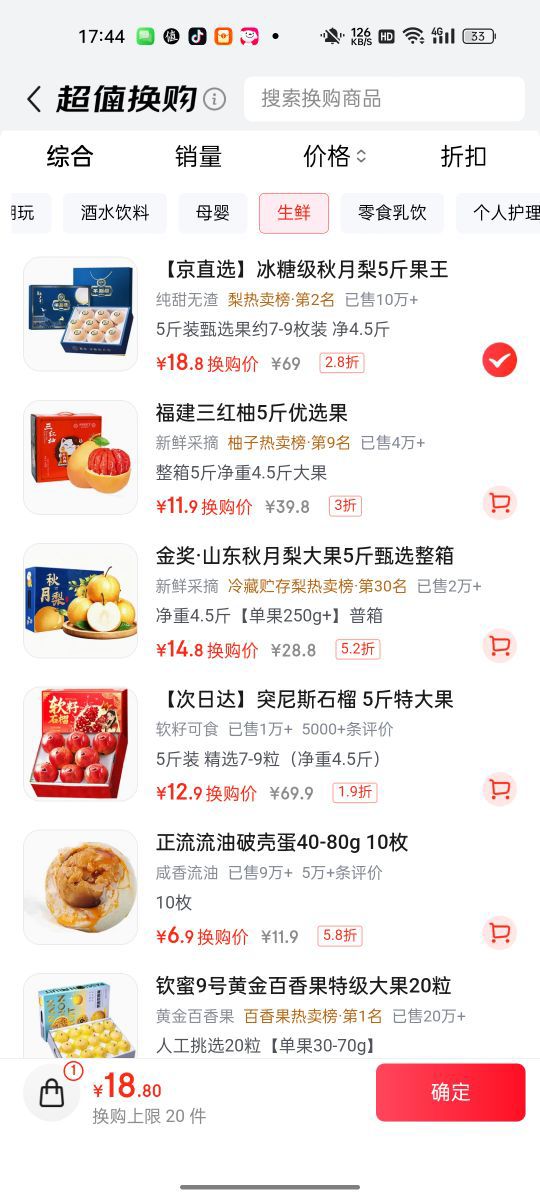Image resolution: width=540 pixels, height=1200 pixels.
Task: Open the shopping bag with 1 item
Action: coord(52,1092)
